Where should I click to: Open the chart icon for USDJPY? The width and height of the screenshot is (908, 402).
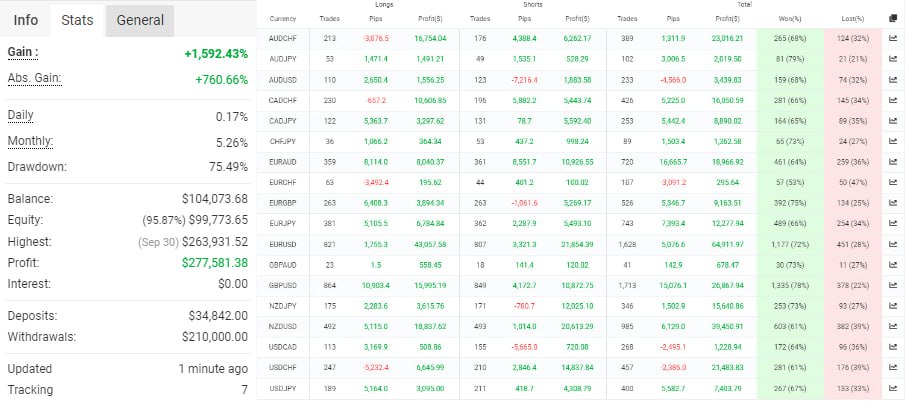click(893, 390)
